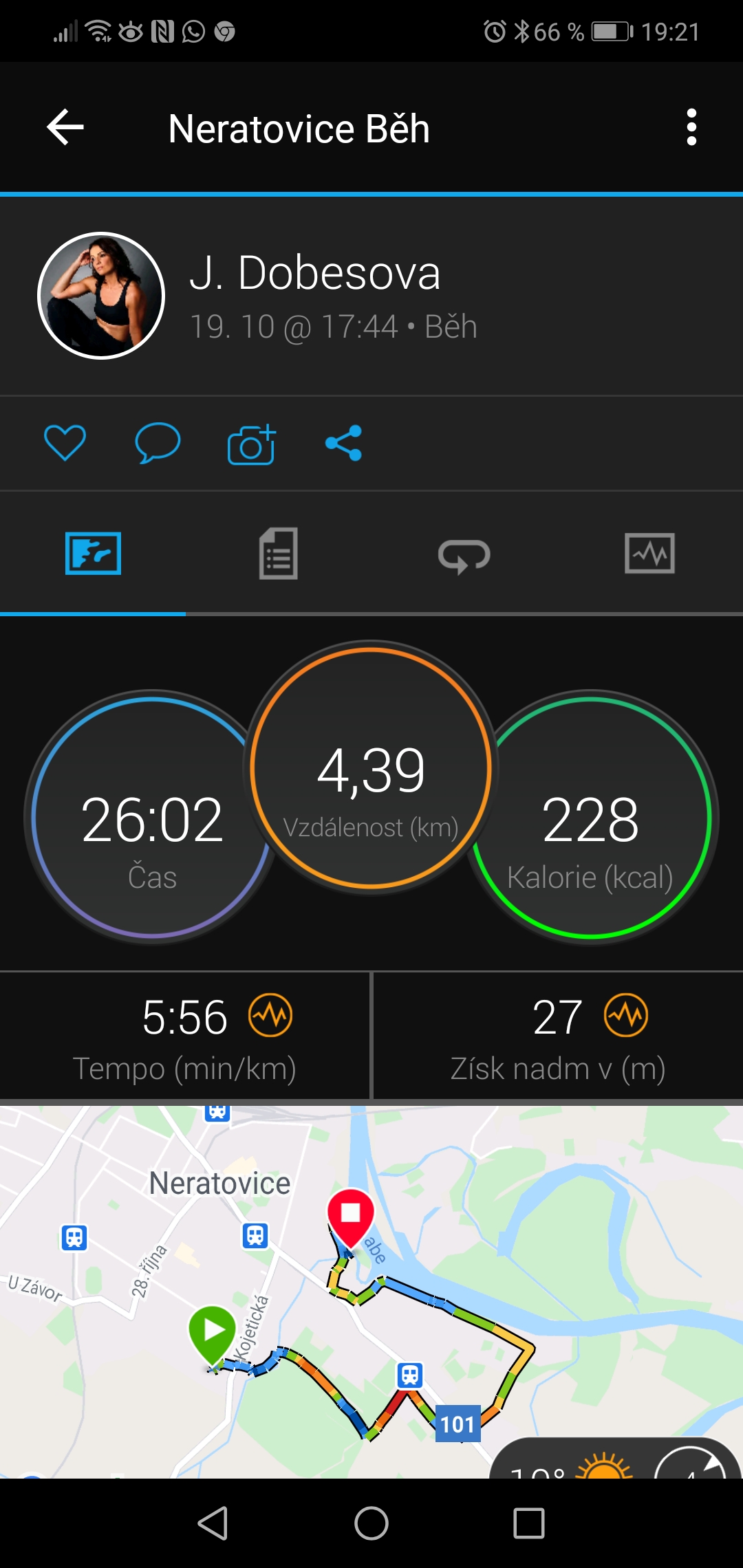Open the three-dot overflow menu
Viewport: 743px width, 1568px height.
pos(691,127)
